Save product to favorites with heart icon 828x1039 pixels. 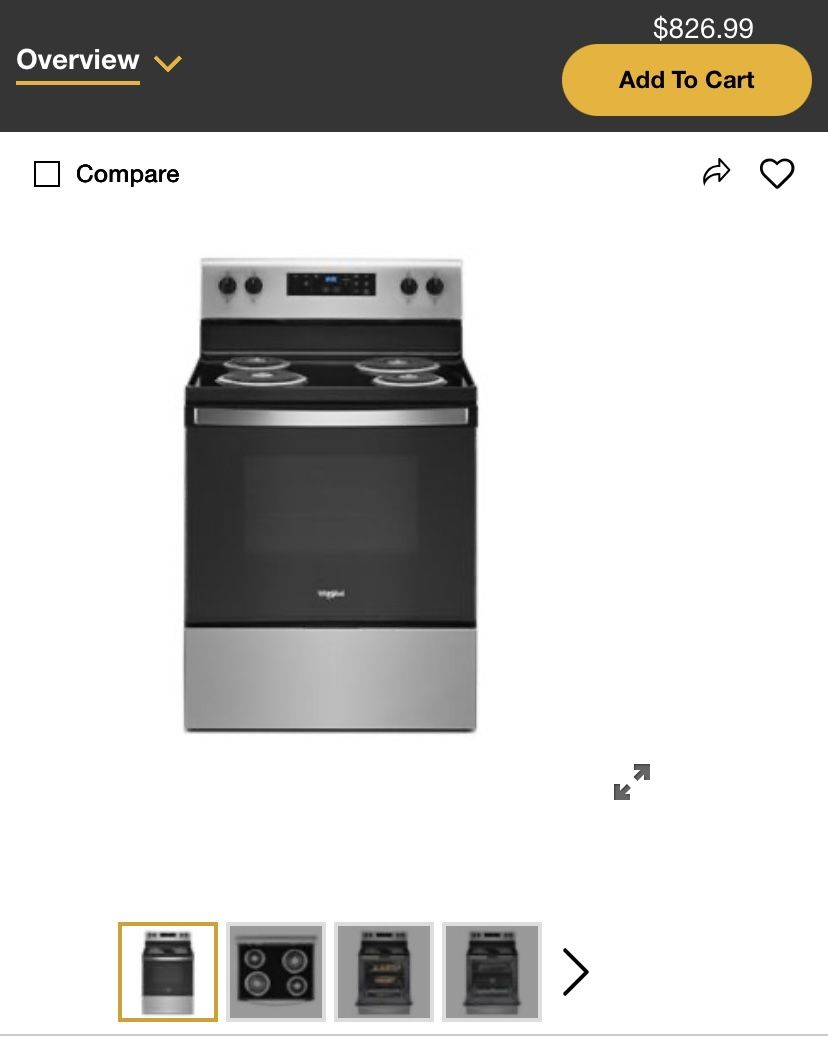776,174
